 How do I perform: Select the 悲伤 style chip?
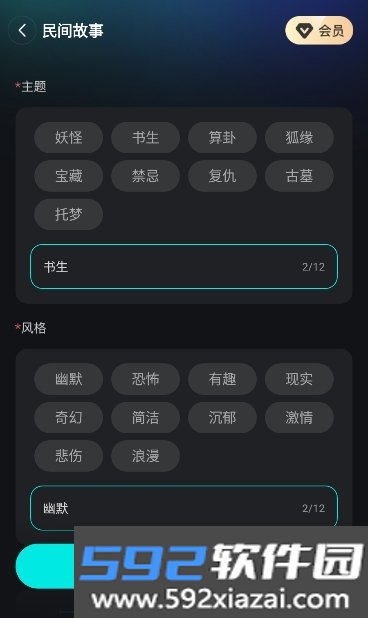tap(69, 456)
